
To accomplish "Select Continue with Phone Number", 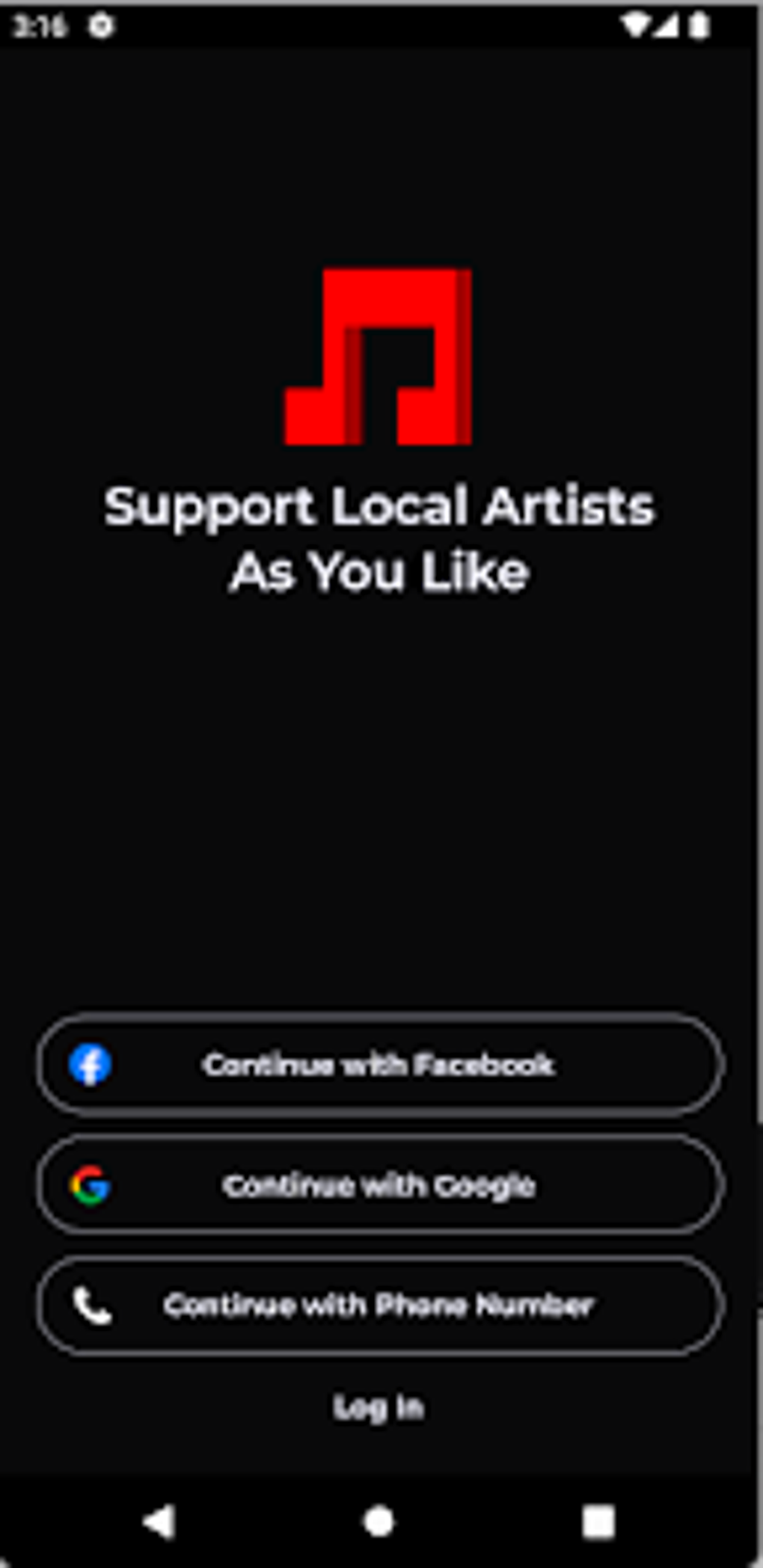I will tap(379, 1306).
